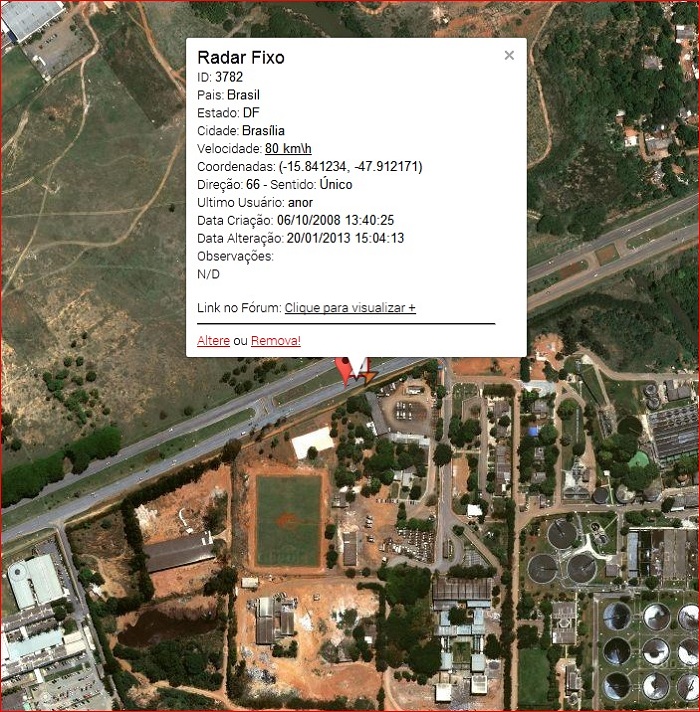Close the Radar Fixo info popup

coord(509,56)
